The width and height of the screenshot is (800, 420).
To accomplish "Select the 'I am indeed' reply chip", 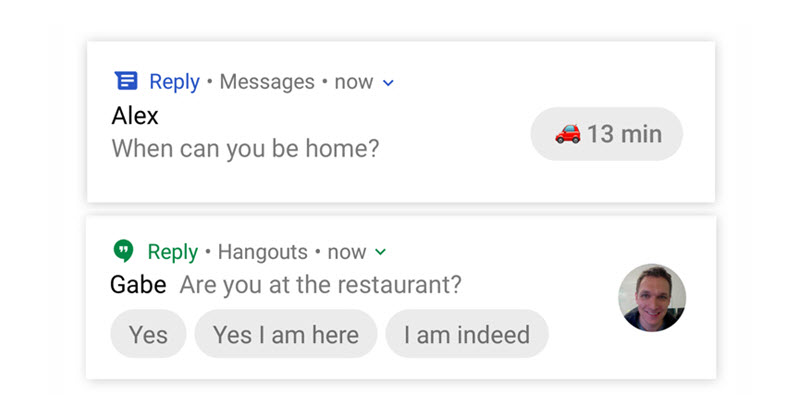I will [x=466, y=334].
